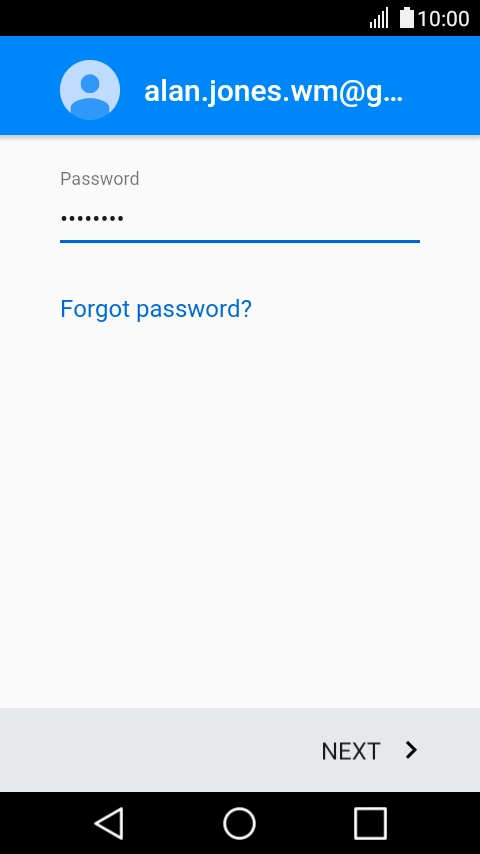Open the recent apps overview
Screen dimensions: 480x854
(x=370, y=823)
